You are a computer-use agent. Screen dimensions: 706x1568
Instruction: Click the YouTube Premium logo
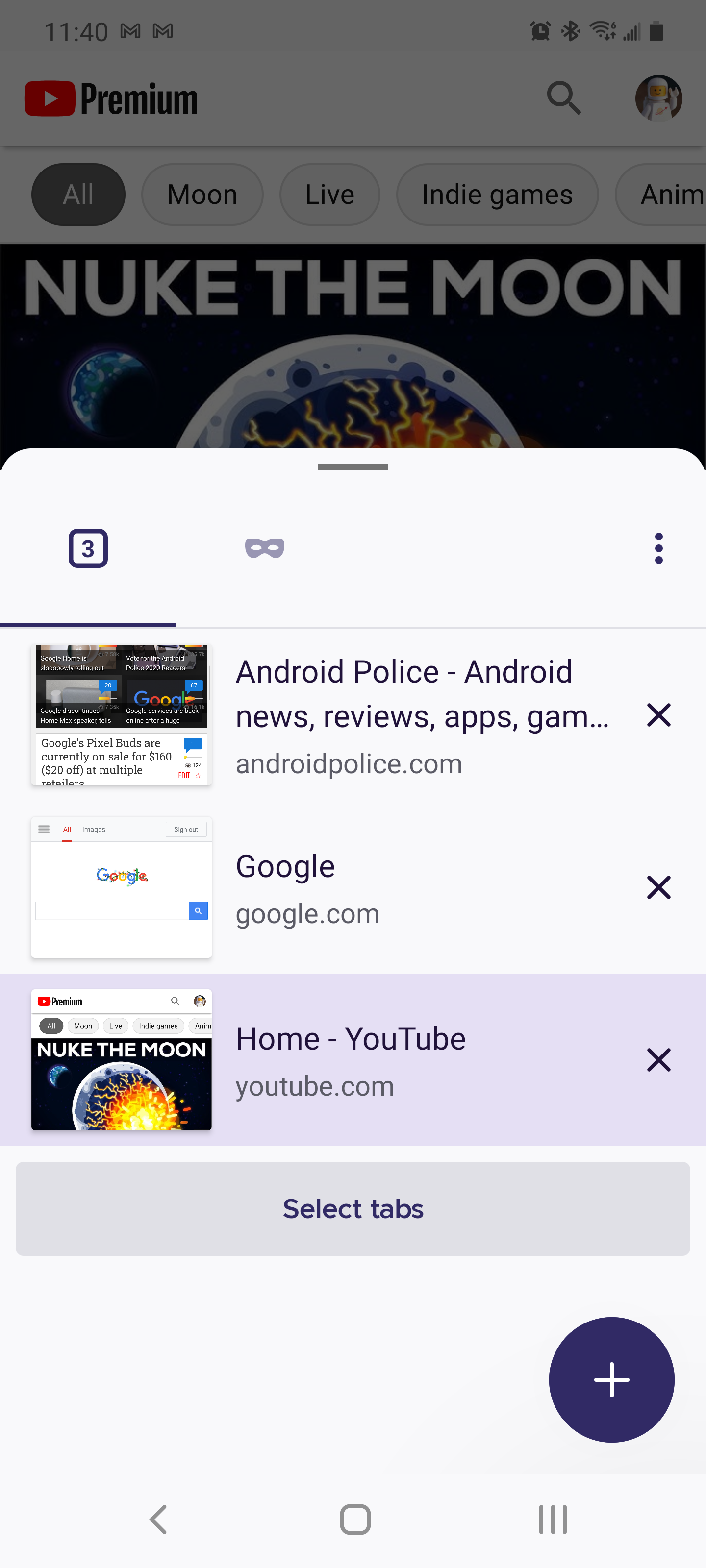coord(111,98)
